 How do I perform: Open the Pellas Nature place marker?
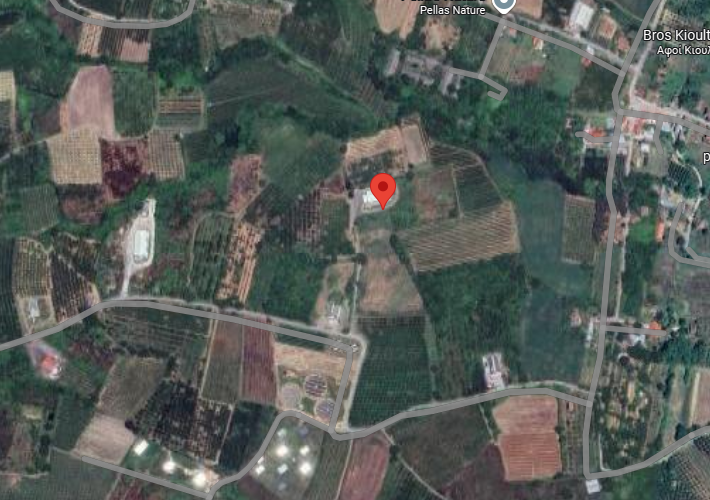pyautogui.click(x=505, y=5)
